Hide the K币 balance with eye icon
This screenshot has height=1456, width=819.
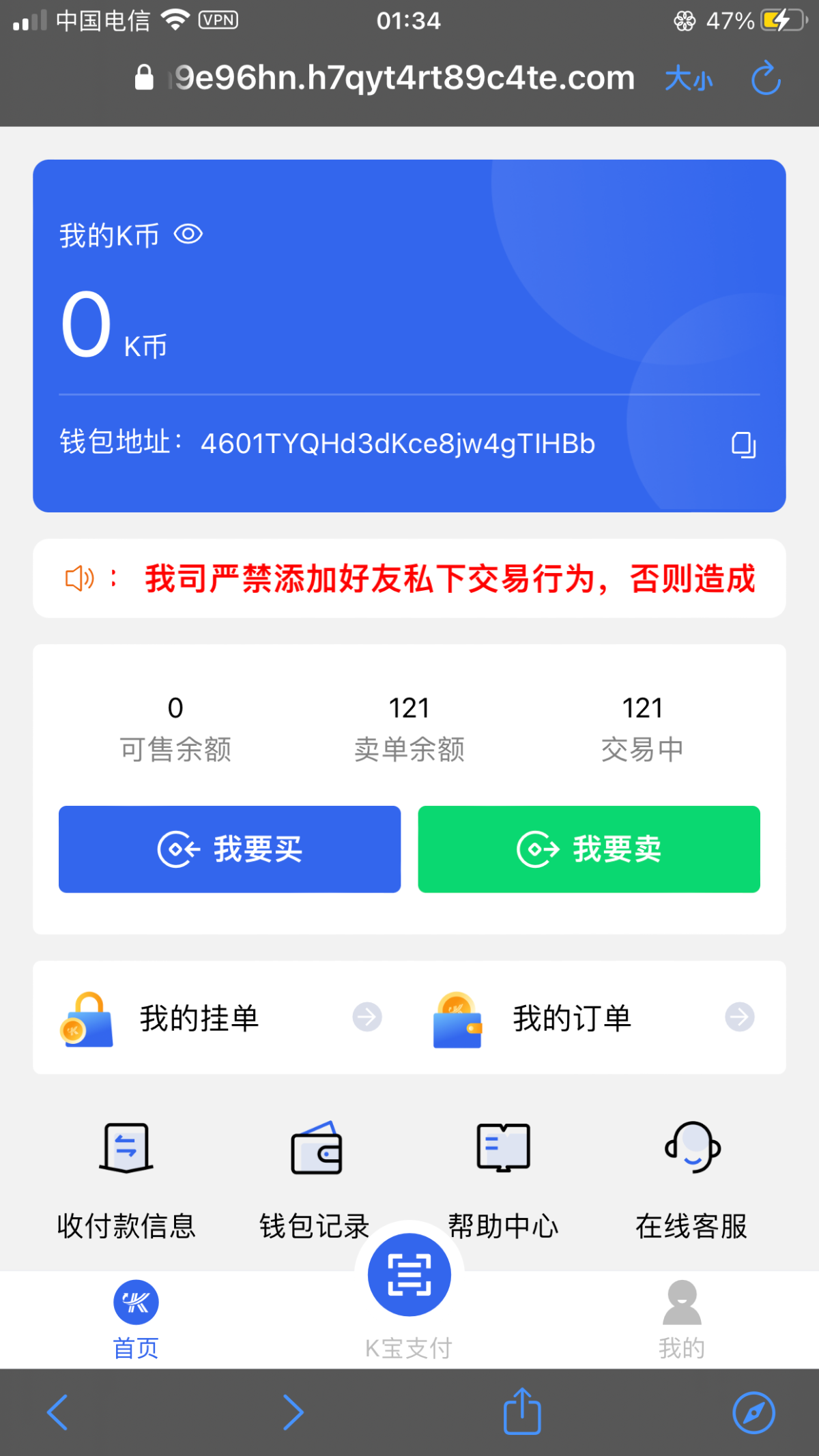click(x=188, y=235)
